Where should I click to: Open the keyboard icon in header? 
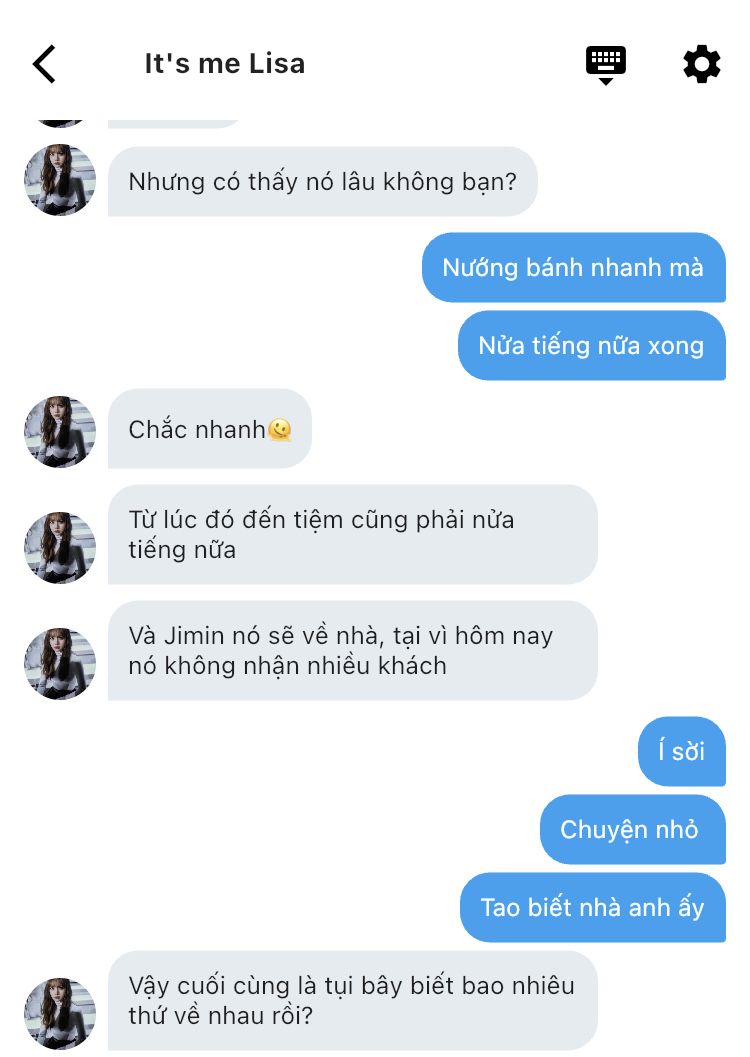[605, 64]
